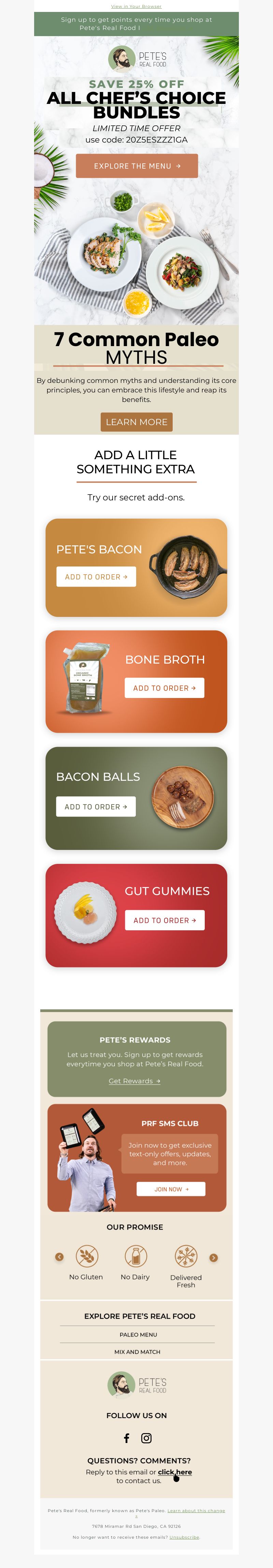This screenshot has height=1568, width=273.
Task: Show previous promise with the left arrow
Action: pyautogui.click(x=59, y=1257)
